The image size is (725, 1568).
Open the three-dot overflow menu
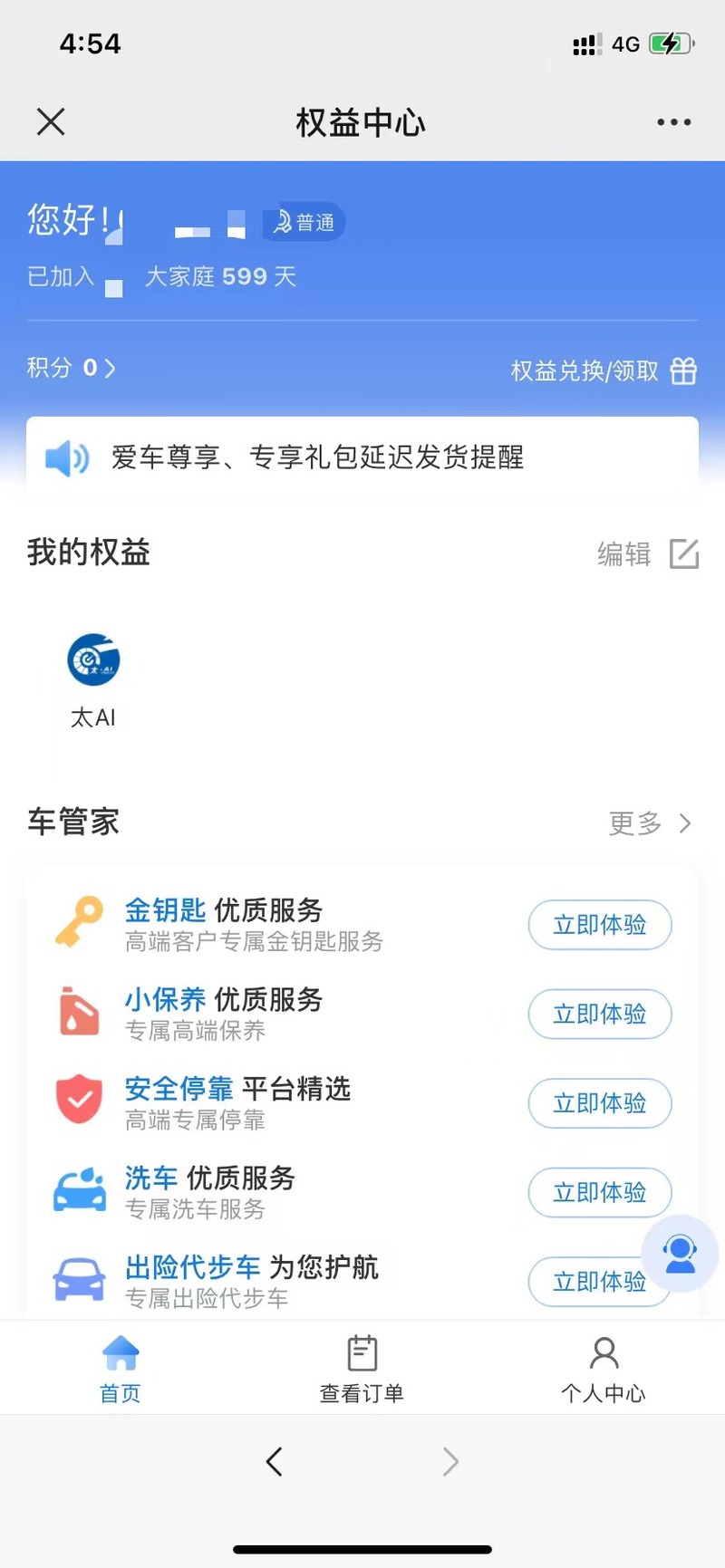pos(674,122)
